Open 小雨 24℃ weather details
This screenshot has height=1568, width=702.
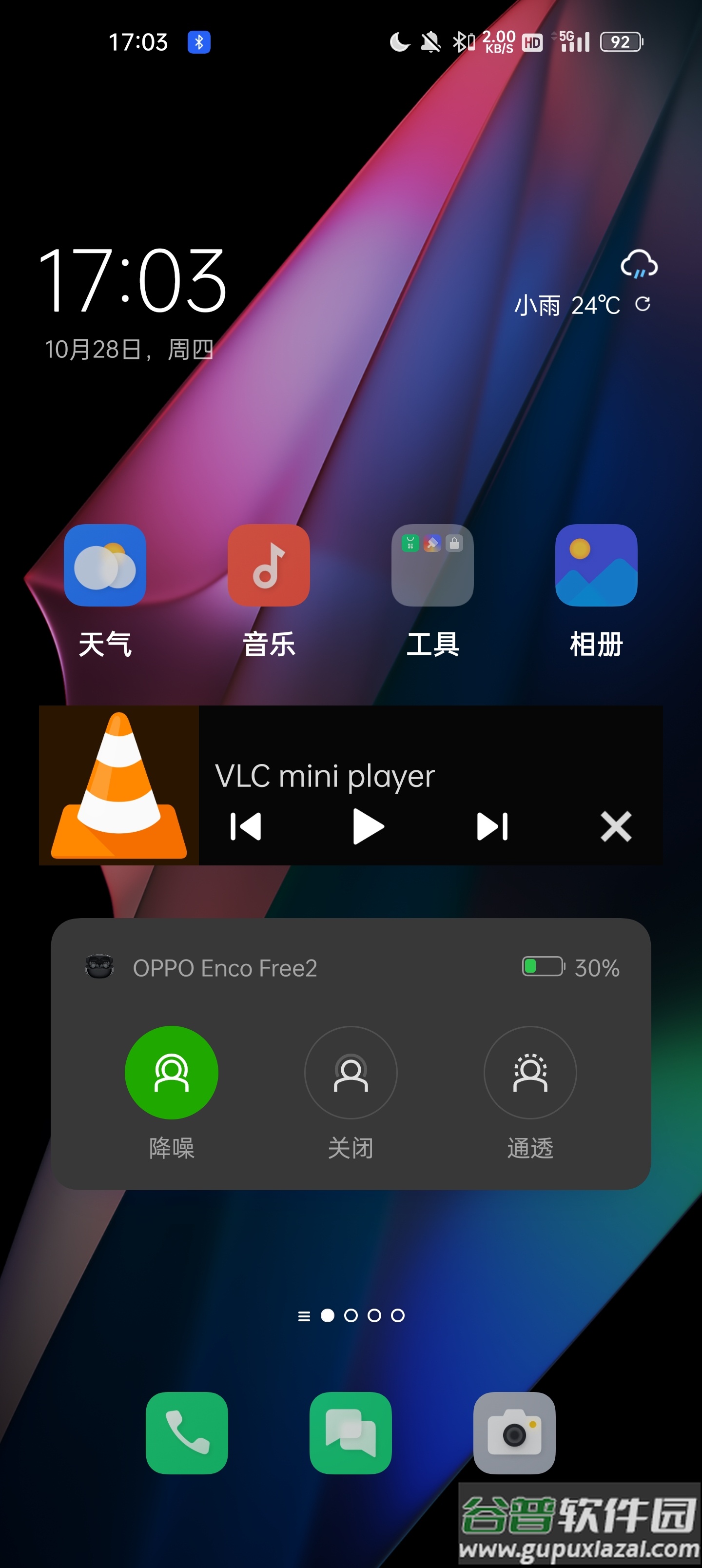click(x=566, y=305)
